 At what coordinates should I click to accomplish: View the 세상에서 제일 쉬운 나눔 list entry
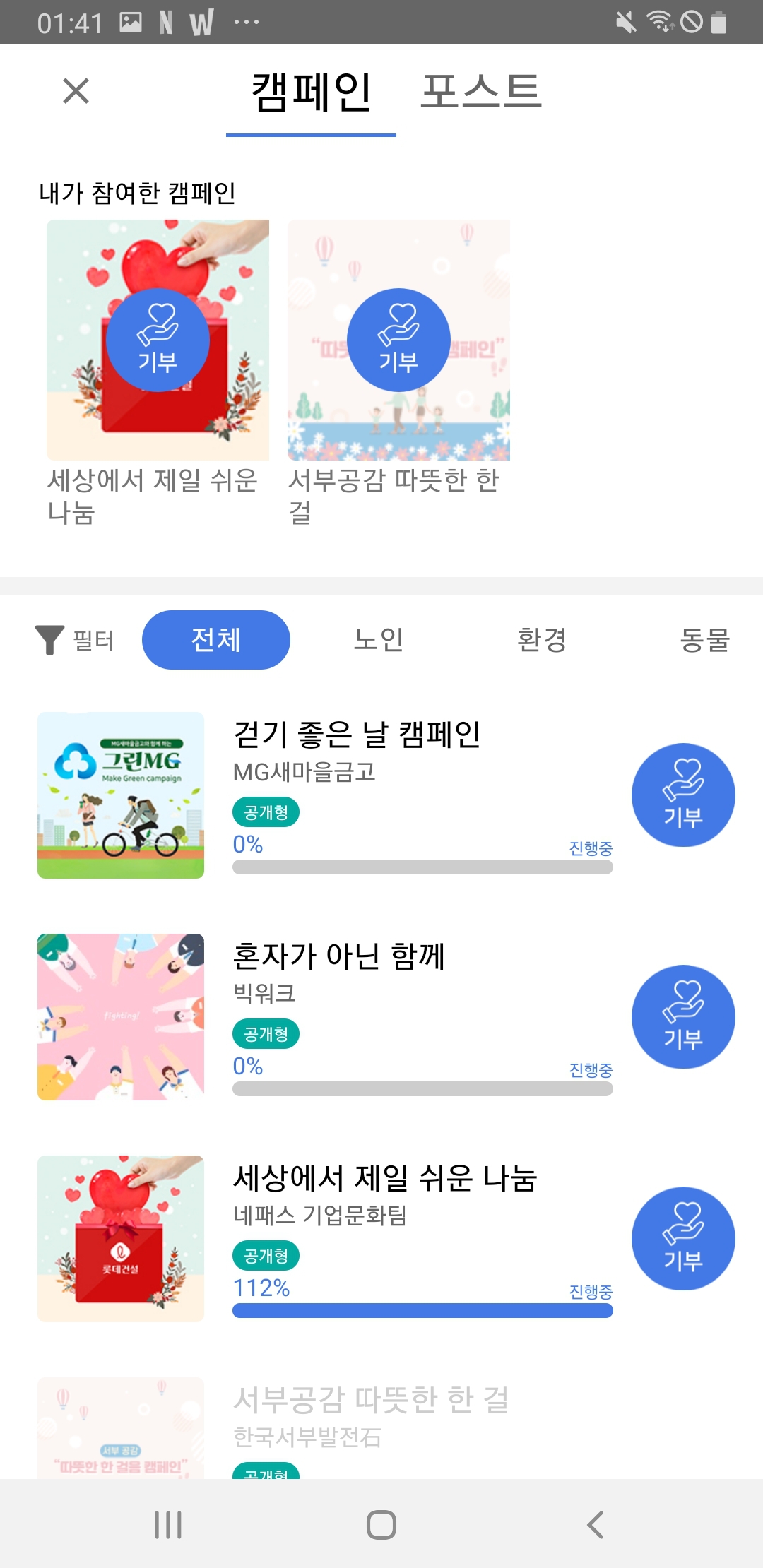point(385,1178)
